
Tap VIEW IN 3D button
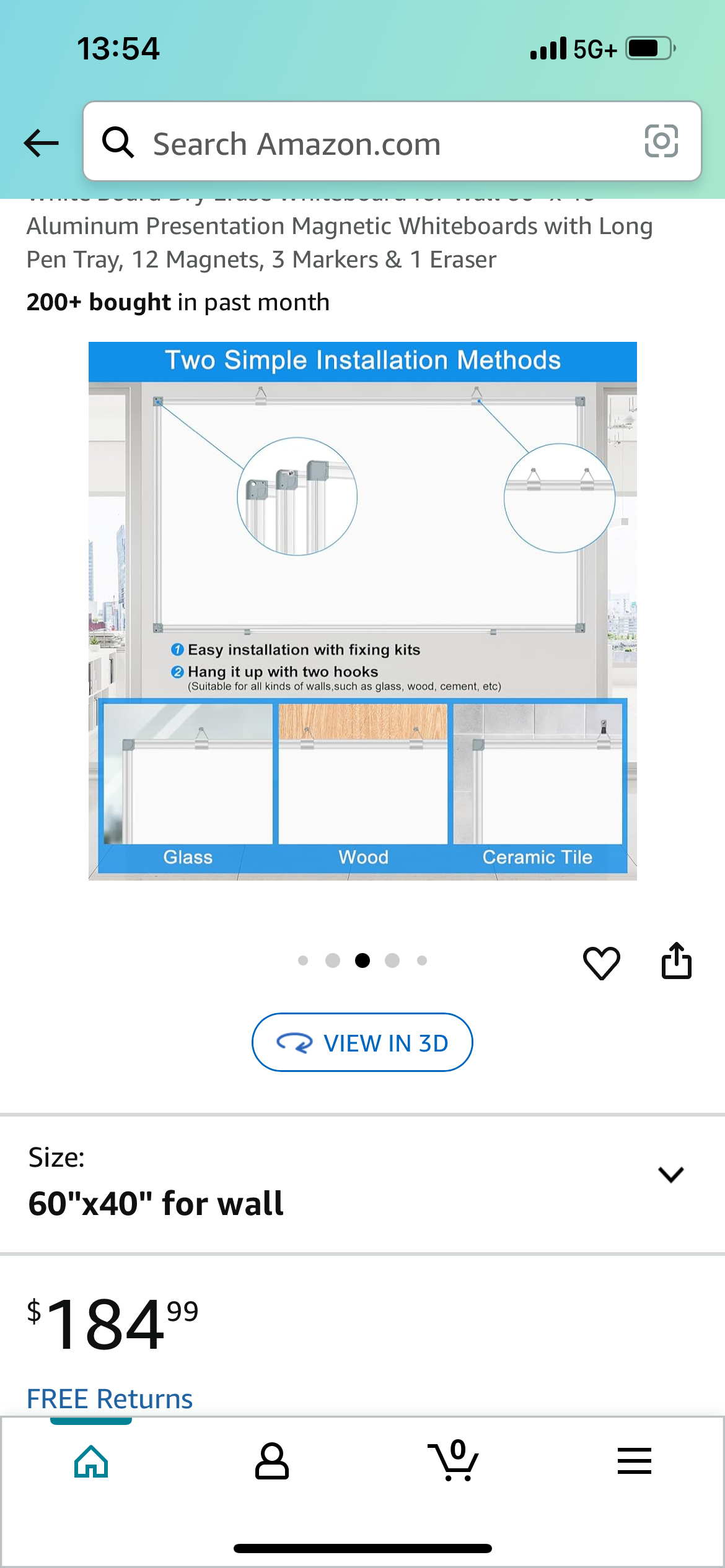pos(362,1043)
